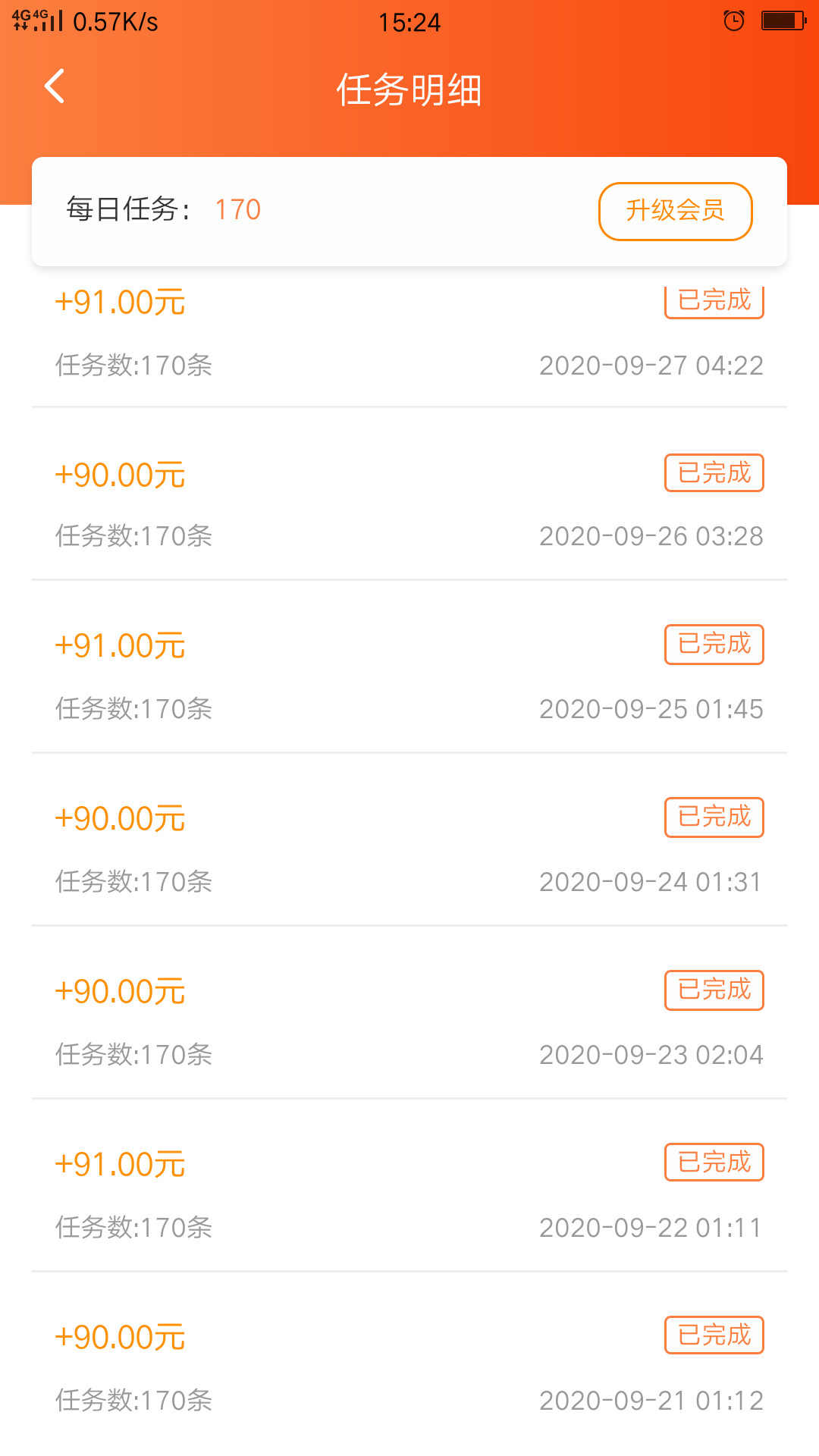This screenshot has height=1456, width=819.
Task: Click the data upload/download arrows icon
Action: tap(19, 22)
